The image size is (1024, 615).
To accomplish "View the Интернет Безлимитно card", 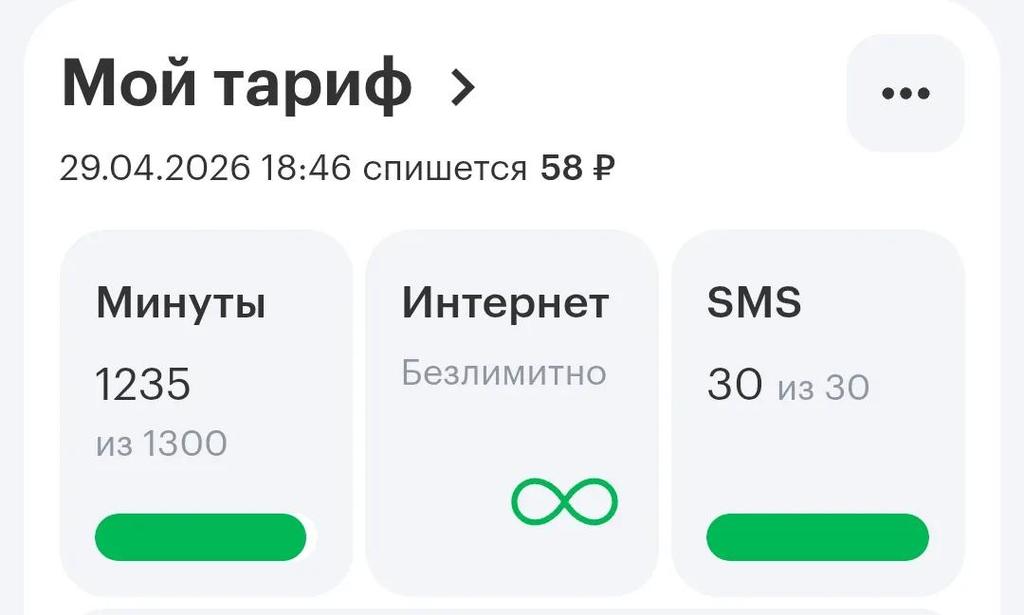I will tap(511, 412).
